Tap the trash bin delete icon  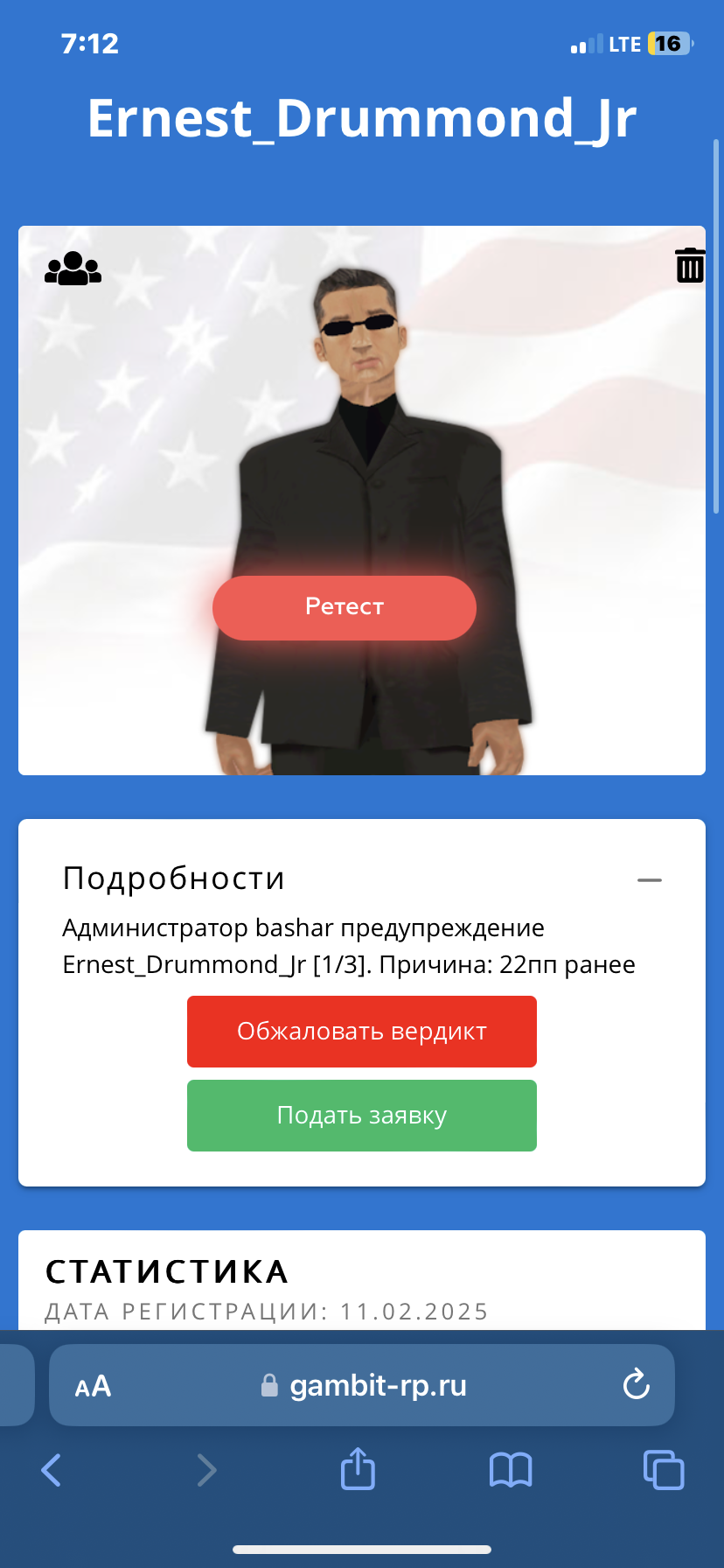tap(690, 265)
